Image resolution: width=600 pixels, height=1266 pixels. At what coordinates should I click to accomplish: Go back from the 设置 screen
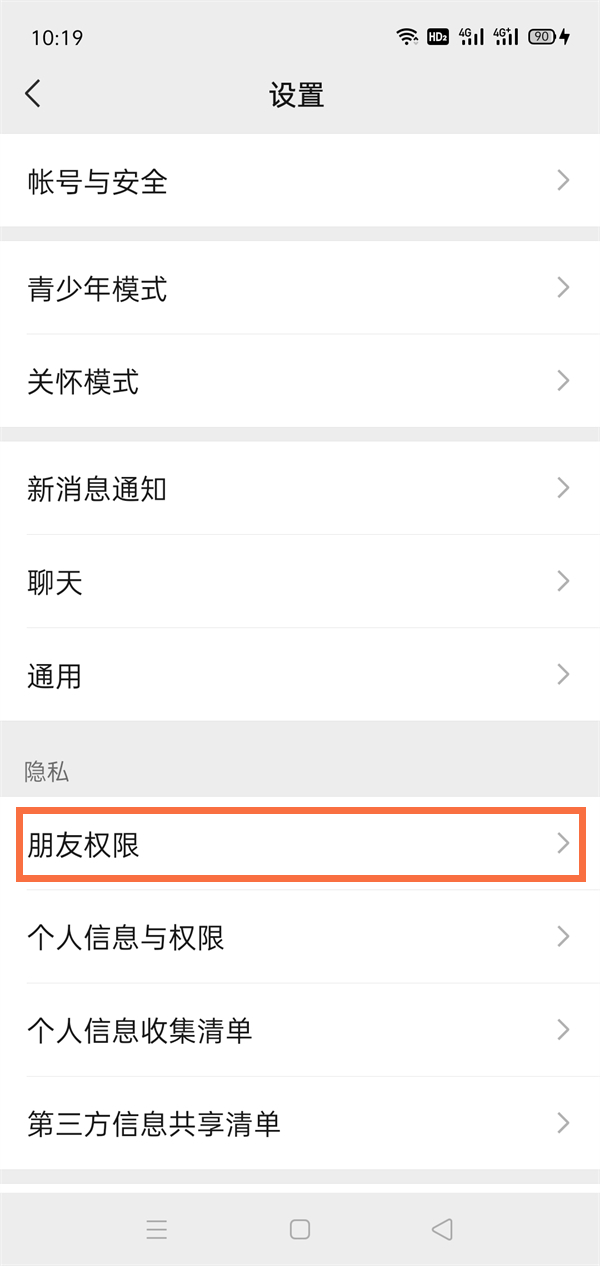click(x=33, y=94)
